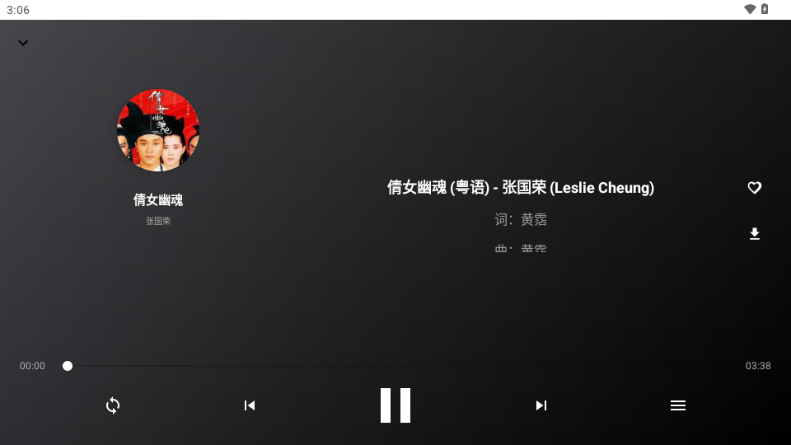Tap the playback progress slider

coord(400,366)
